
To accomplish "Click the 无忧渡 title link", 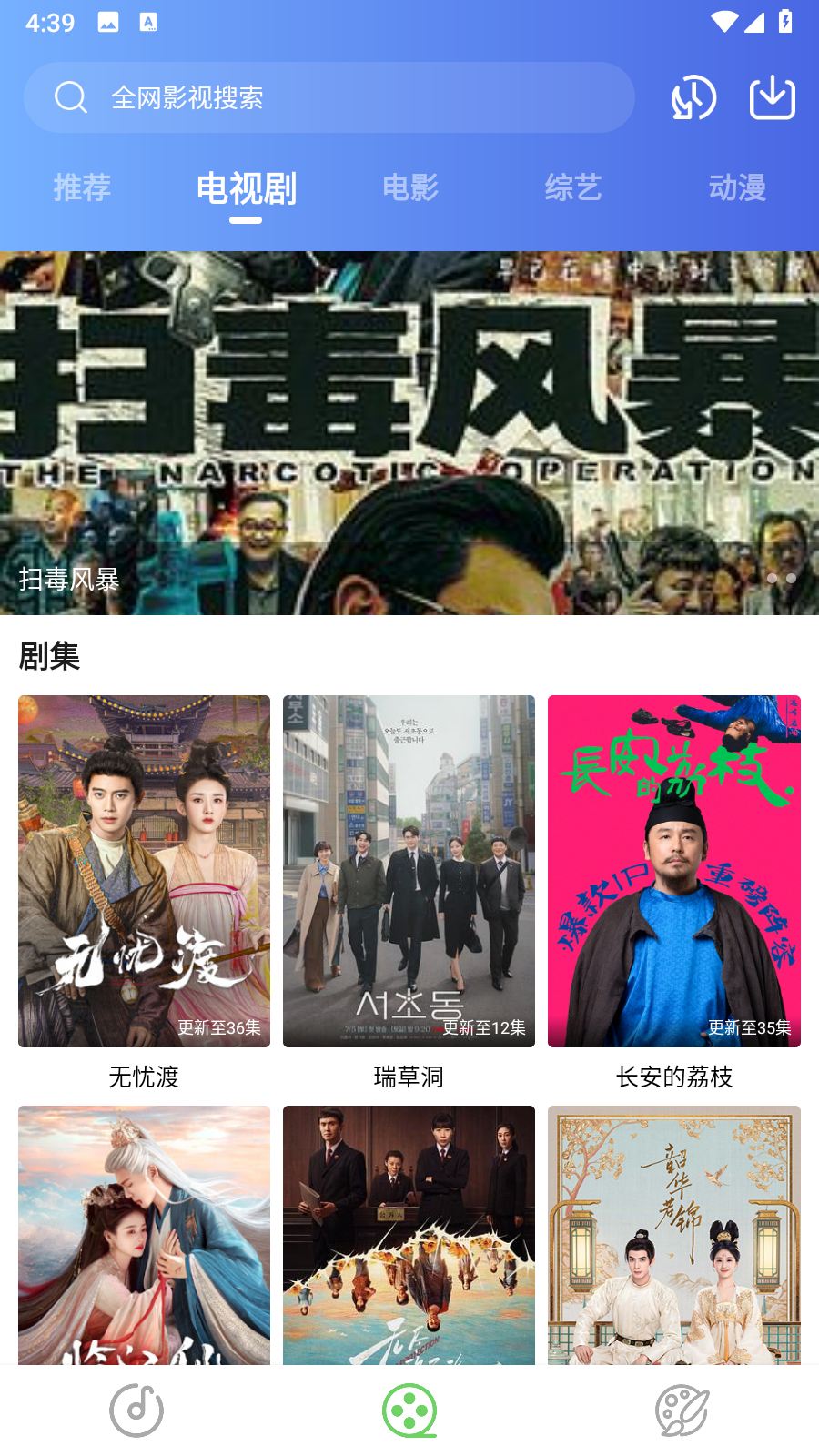I will [144, 1077].
